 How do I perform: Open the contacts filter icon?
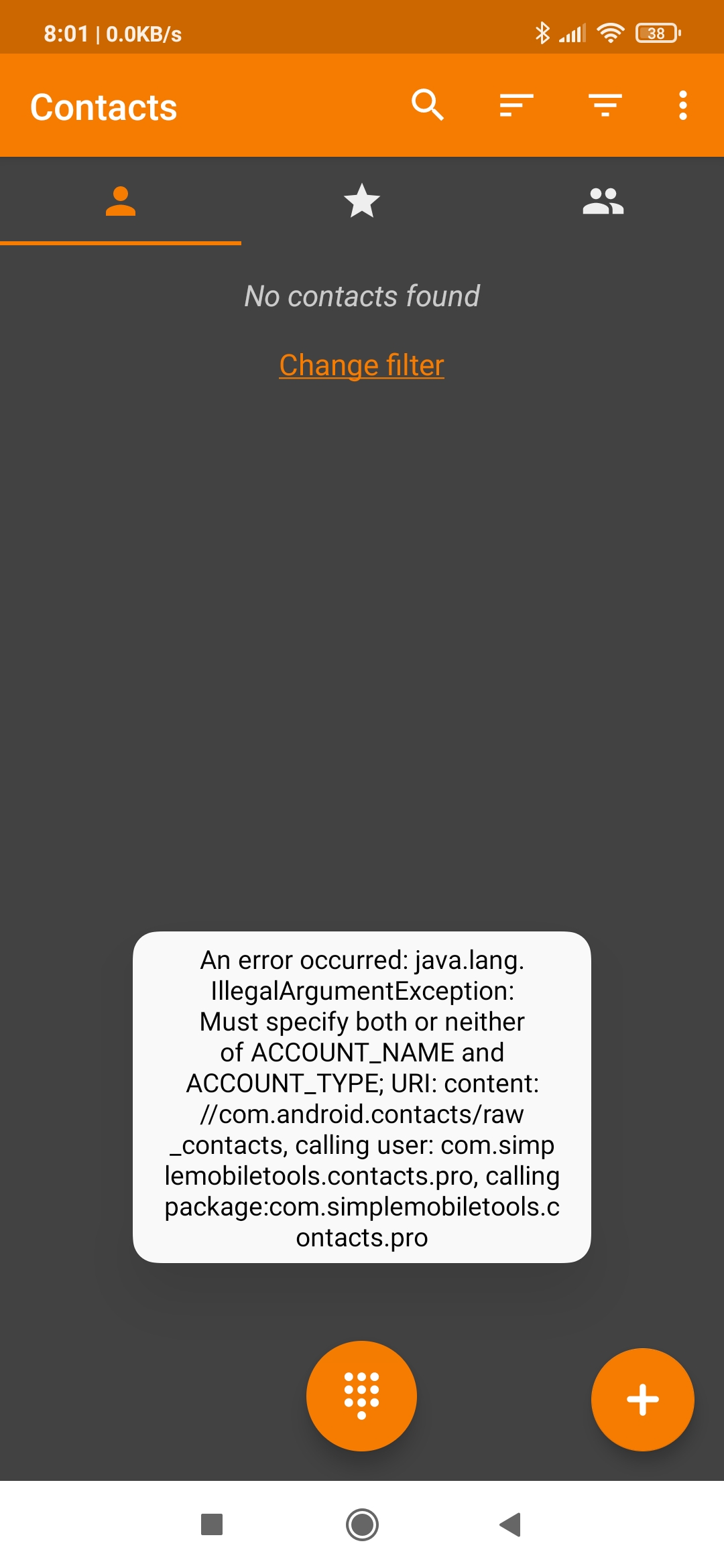pyautogui.click(x=605, y=105)
